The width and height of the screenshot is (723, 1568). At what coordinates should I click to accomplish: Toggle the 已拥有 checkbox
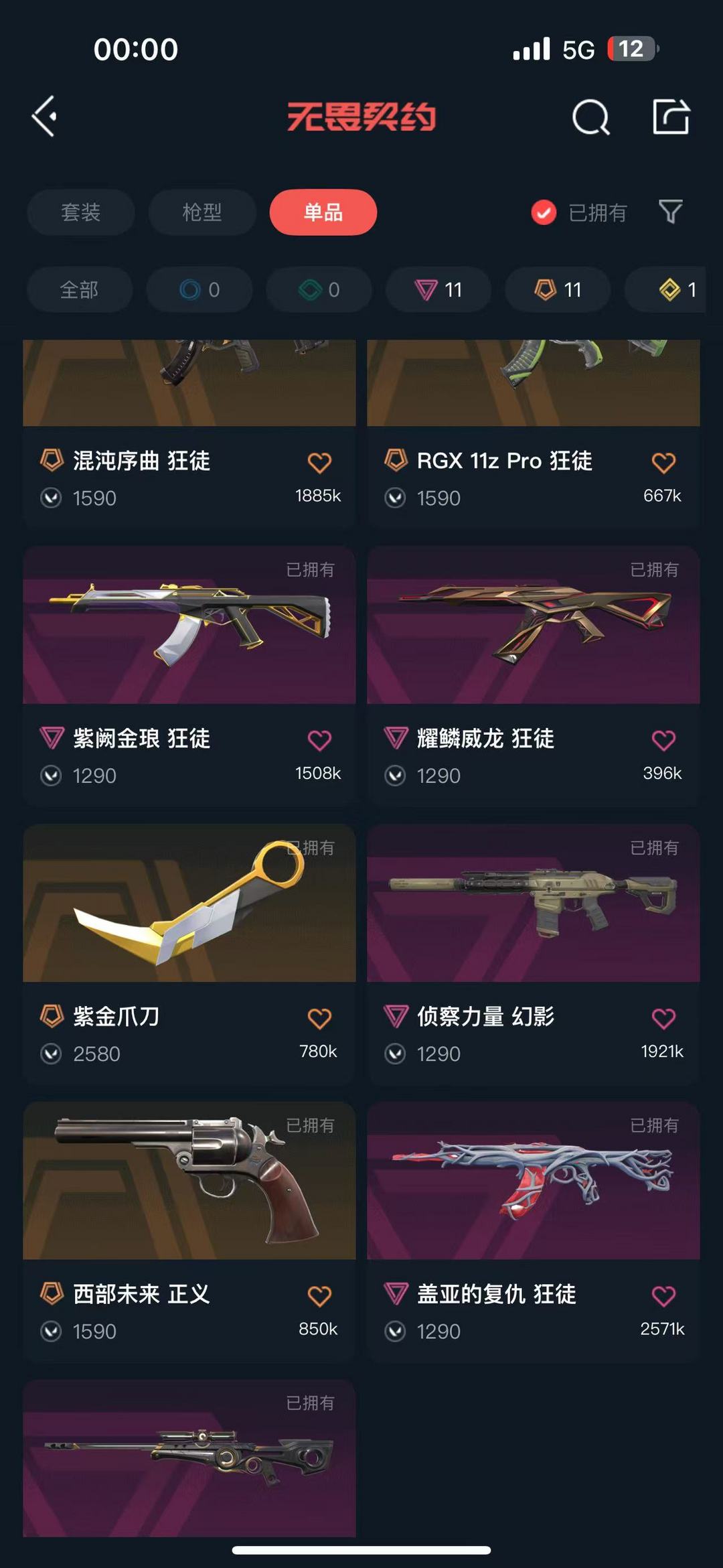coord(544,212)
